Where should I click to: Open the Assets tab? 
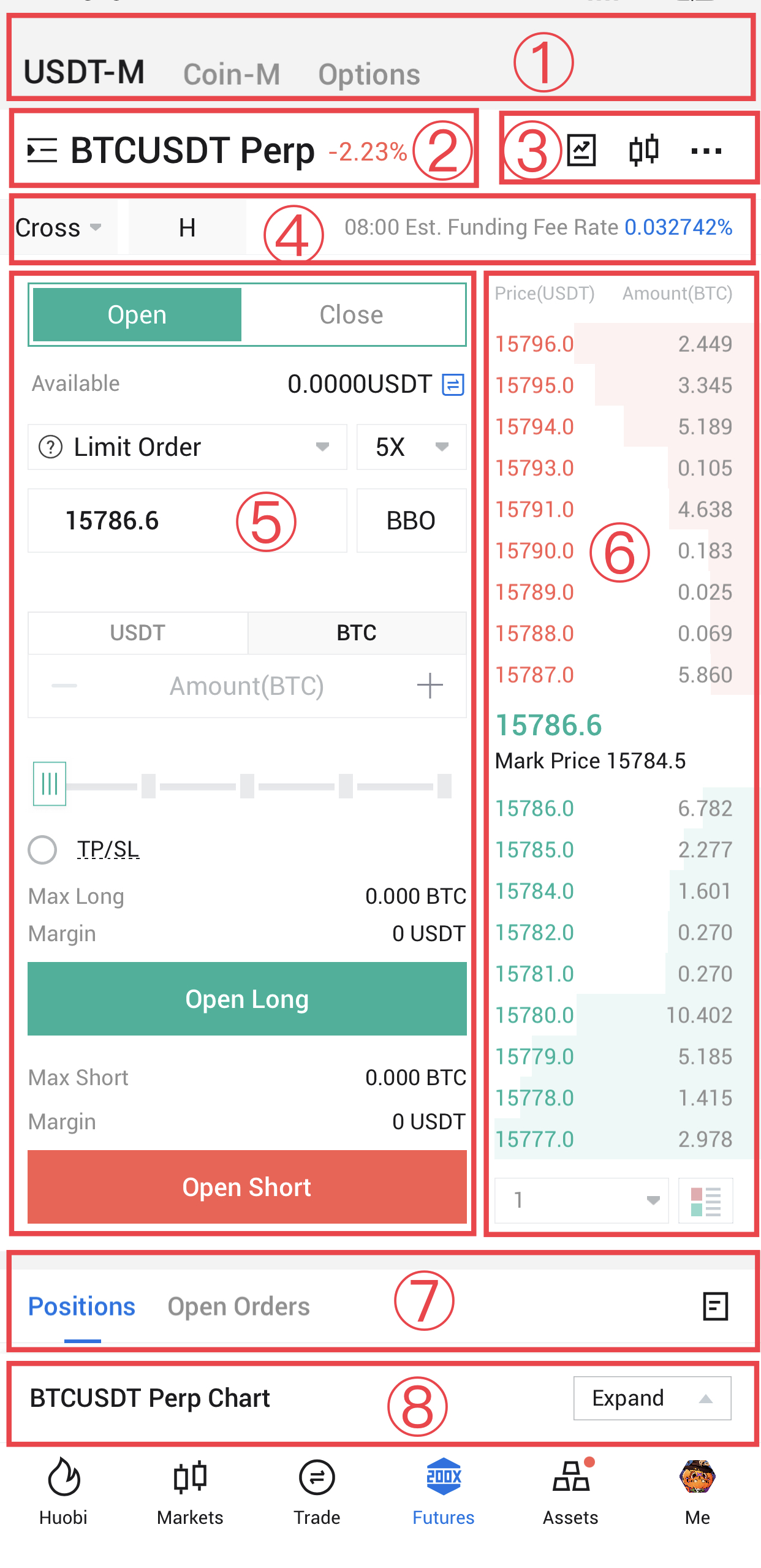tap(570, 1490)
